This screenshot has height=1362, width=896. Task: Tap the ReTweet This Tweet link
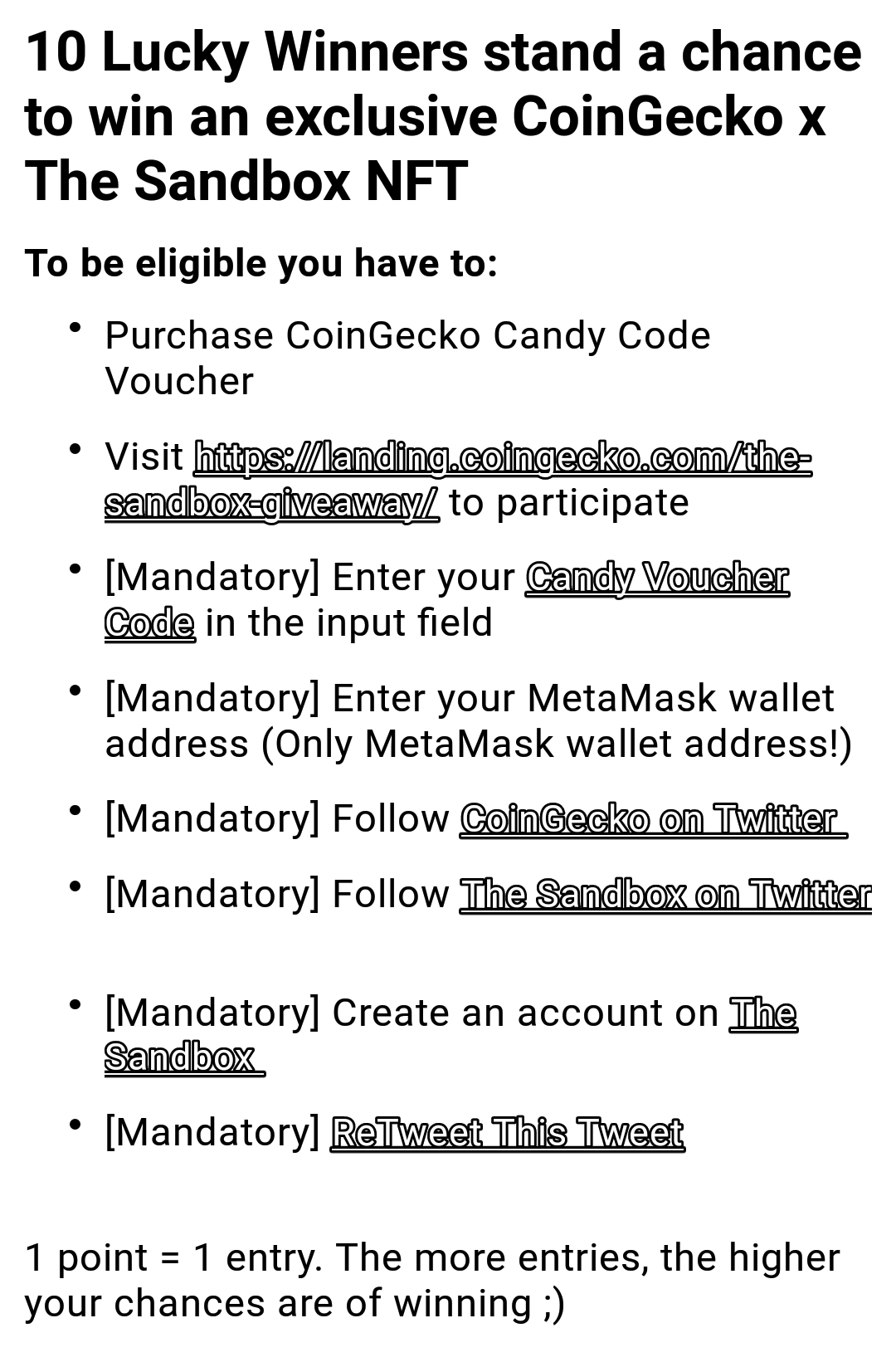click(x=507, y=1133)
